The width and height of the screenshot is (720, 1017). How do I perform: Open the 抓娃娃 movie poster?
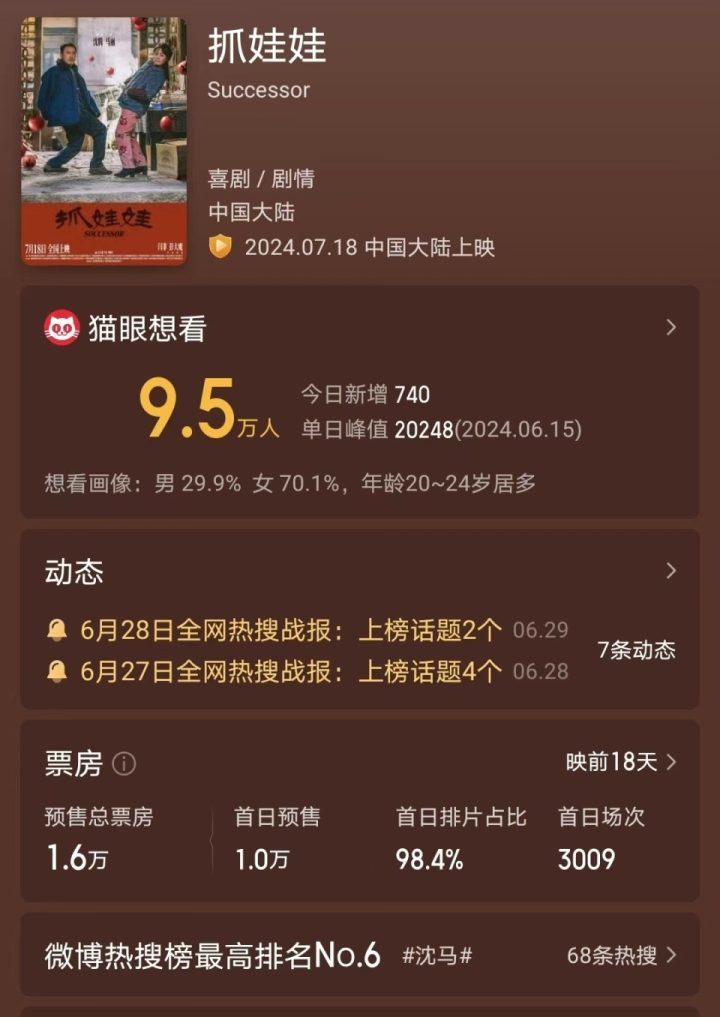pyautogui.click(x=104, y=140)
